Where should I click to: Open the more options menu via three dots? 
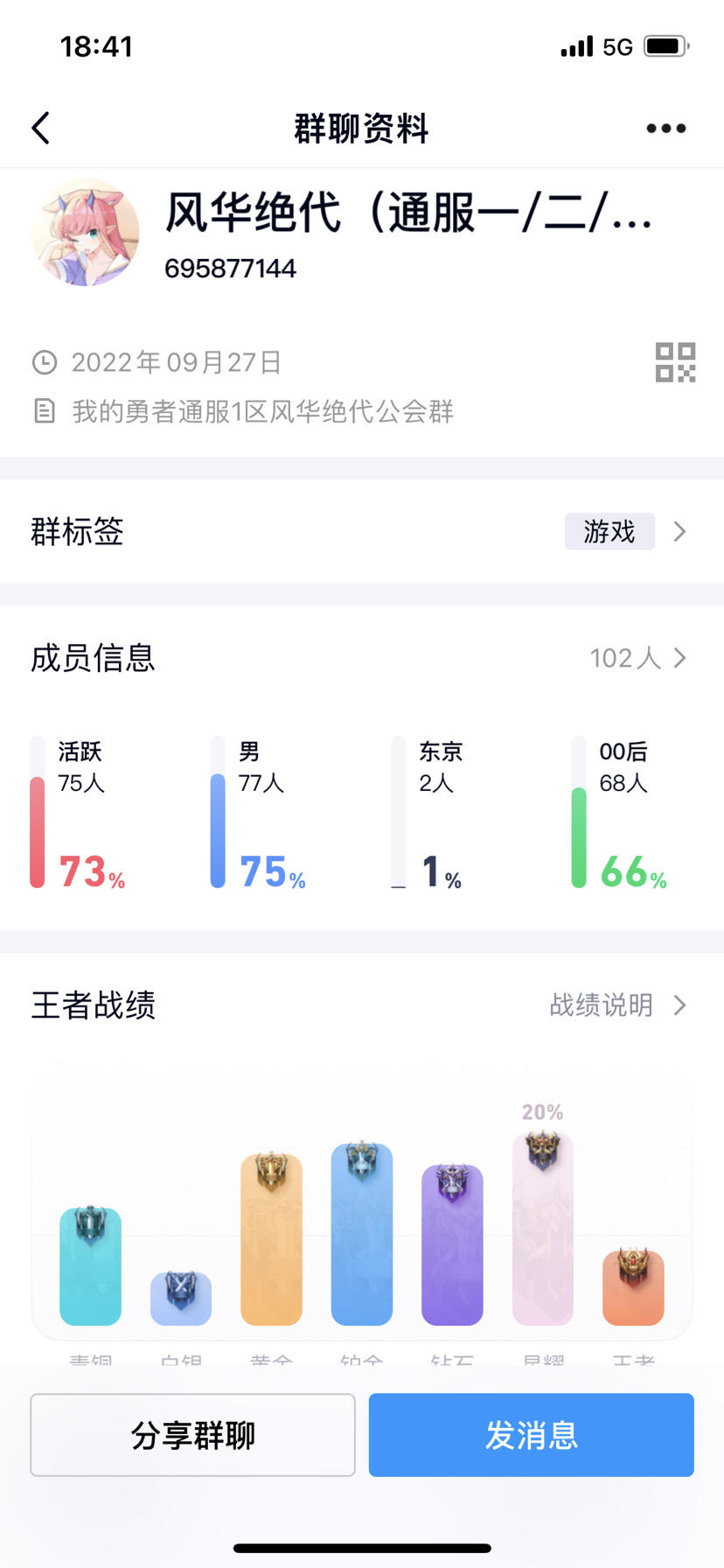click(x=665, y=128)
